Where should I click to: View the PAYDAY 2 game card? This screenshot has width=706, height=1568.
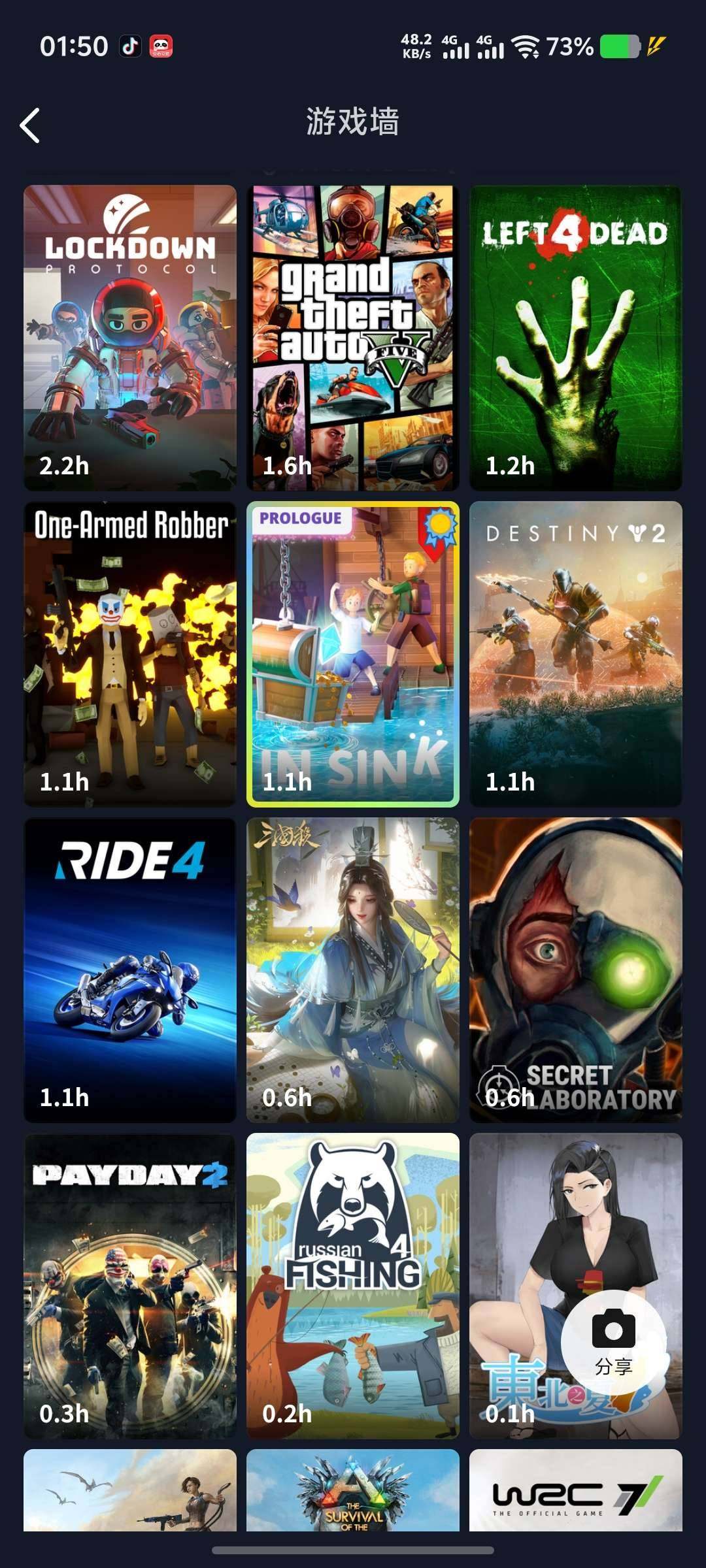pyautogui.click(x=130, y=1286)
